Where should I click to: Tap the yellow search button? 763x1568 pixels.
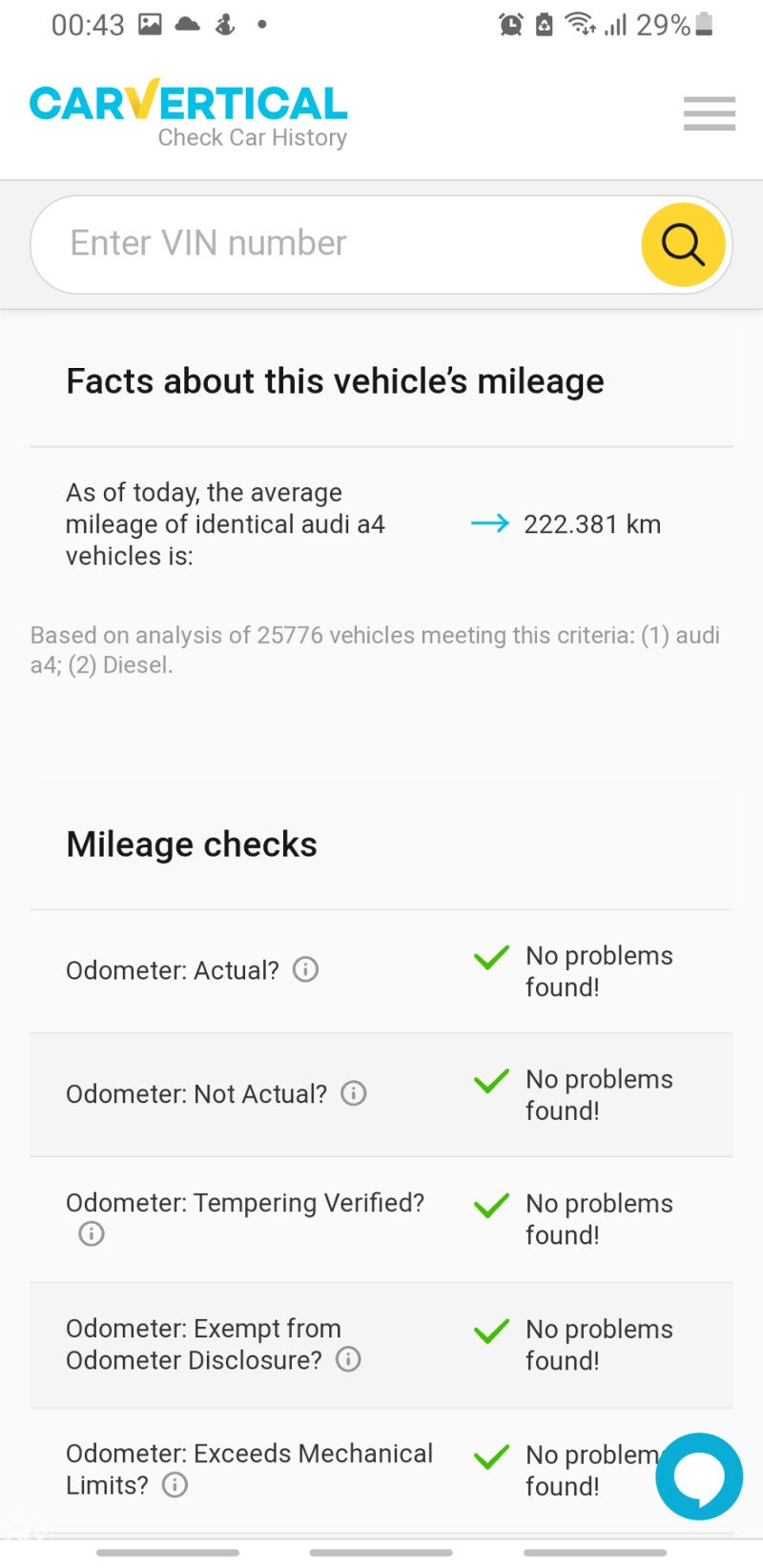[x=683, y=245]
